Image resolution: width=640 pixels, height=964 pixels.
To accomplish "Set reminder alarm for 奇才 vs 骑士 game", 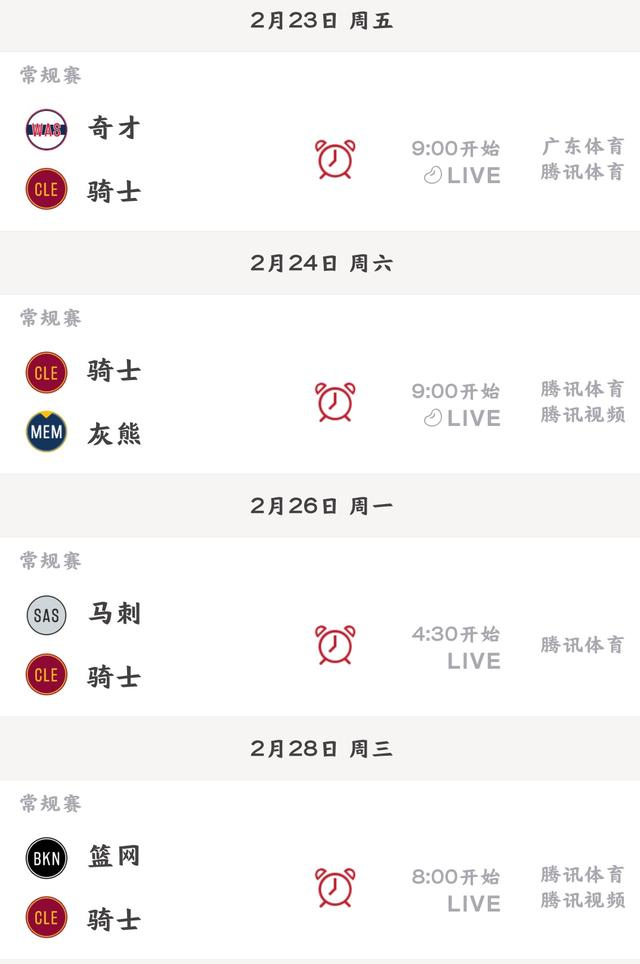I will [335, 160].
